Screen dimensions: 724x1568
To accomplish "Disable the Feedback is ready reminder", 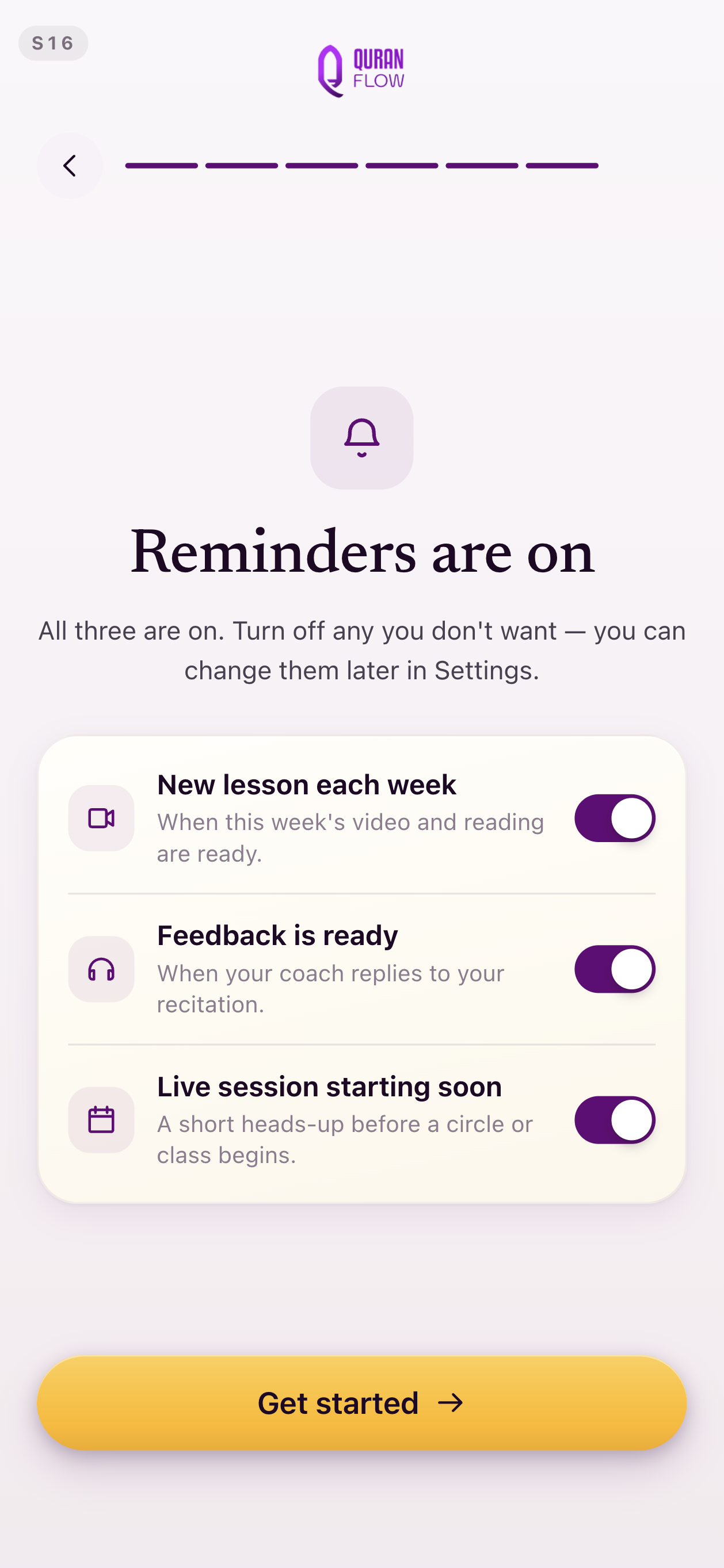I will click(x=615, y=969).
